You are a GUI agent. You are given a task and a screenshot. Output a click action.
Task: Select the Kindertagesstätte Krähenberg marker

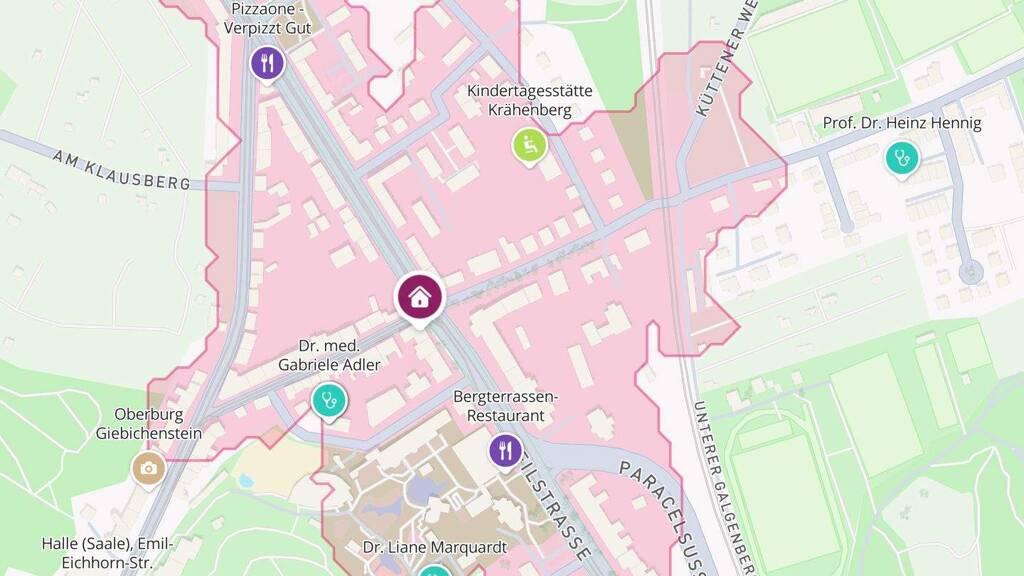click(x=529, y=145)
